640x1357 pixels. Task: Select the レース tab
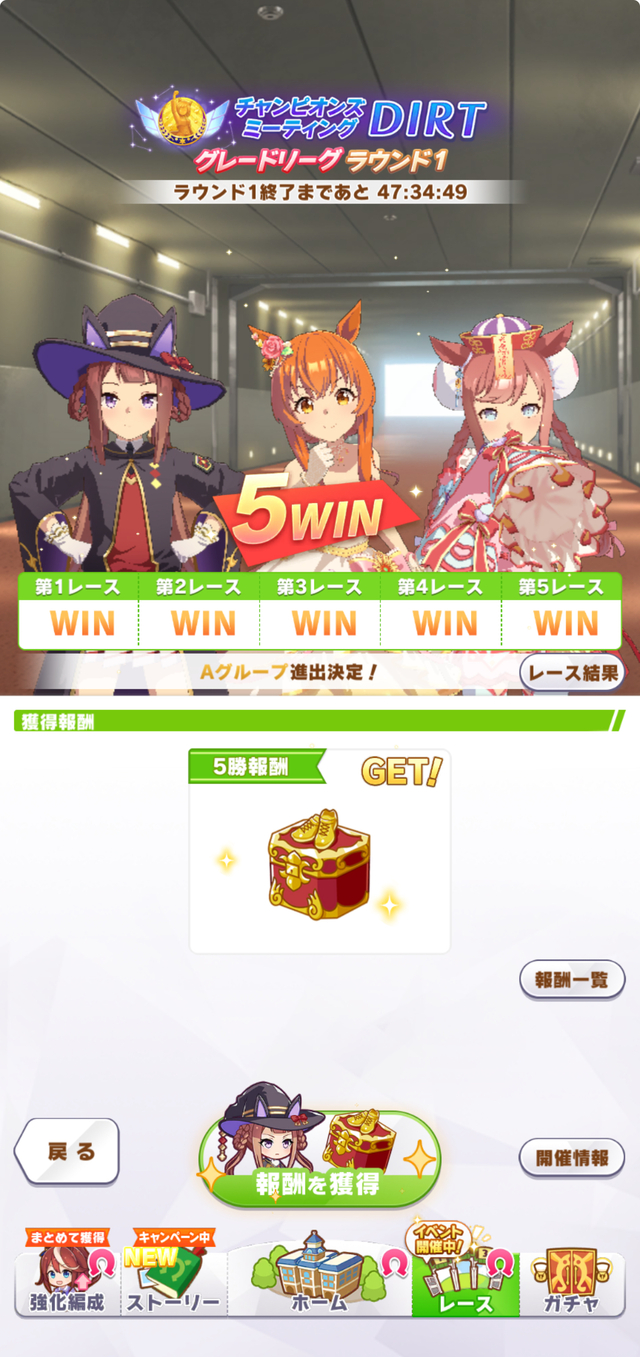pyautogui.click(x=466, y=1284)
